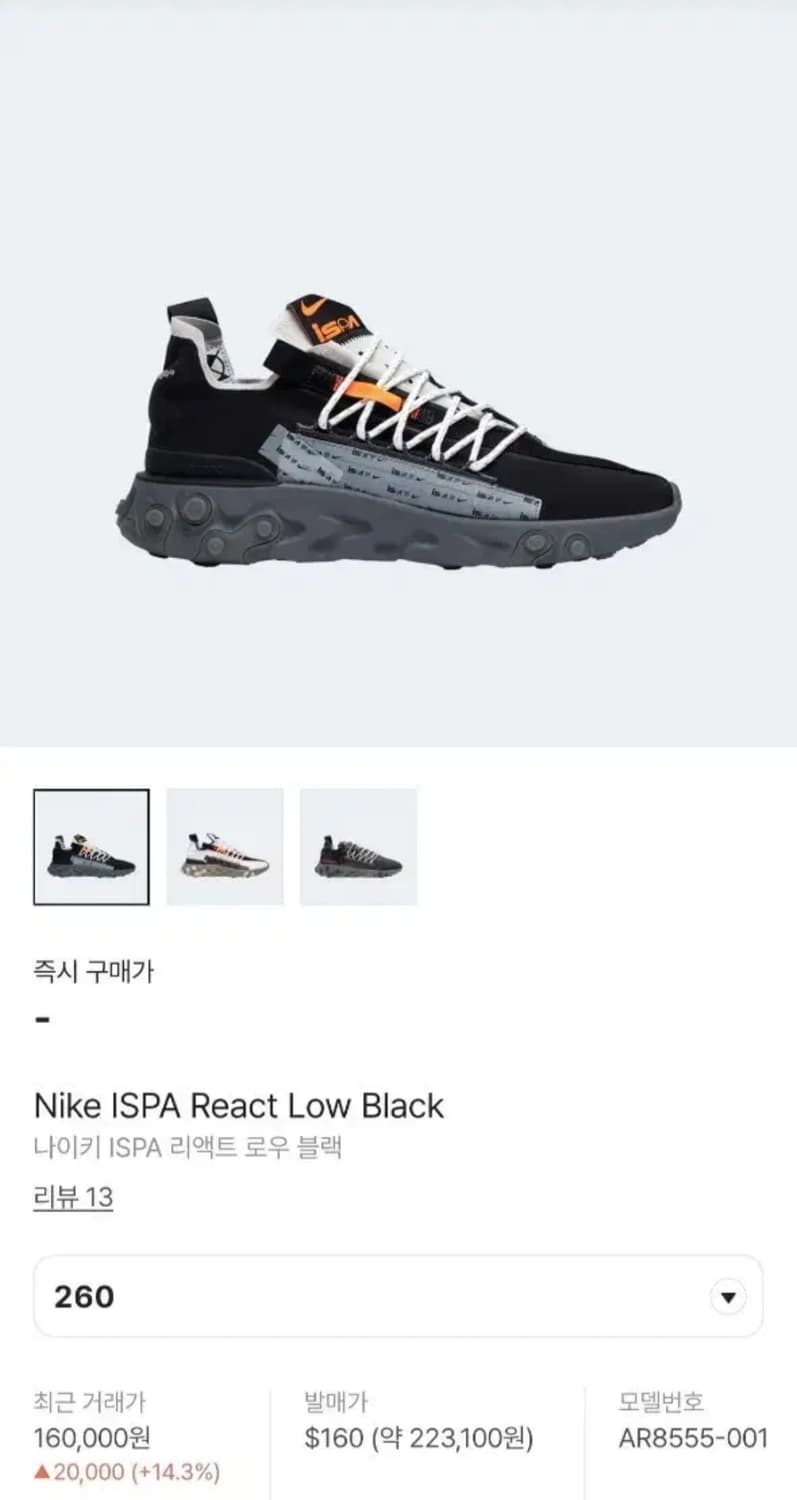Screen dimensions: 797x1500
Task: View the main product photo
Action: coord(398,420)
